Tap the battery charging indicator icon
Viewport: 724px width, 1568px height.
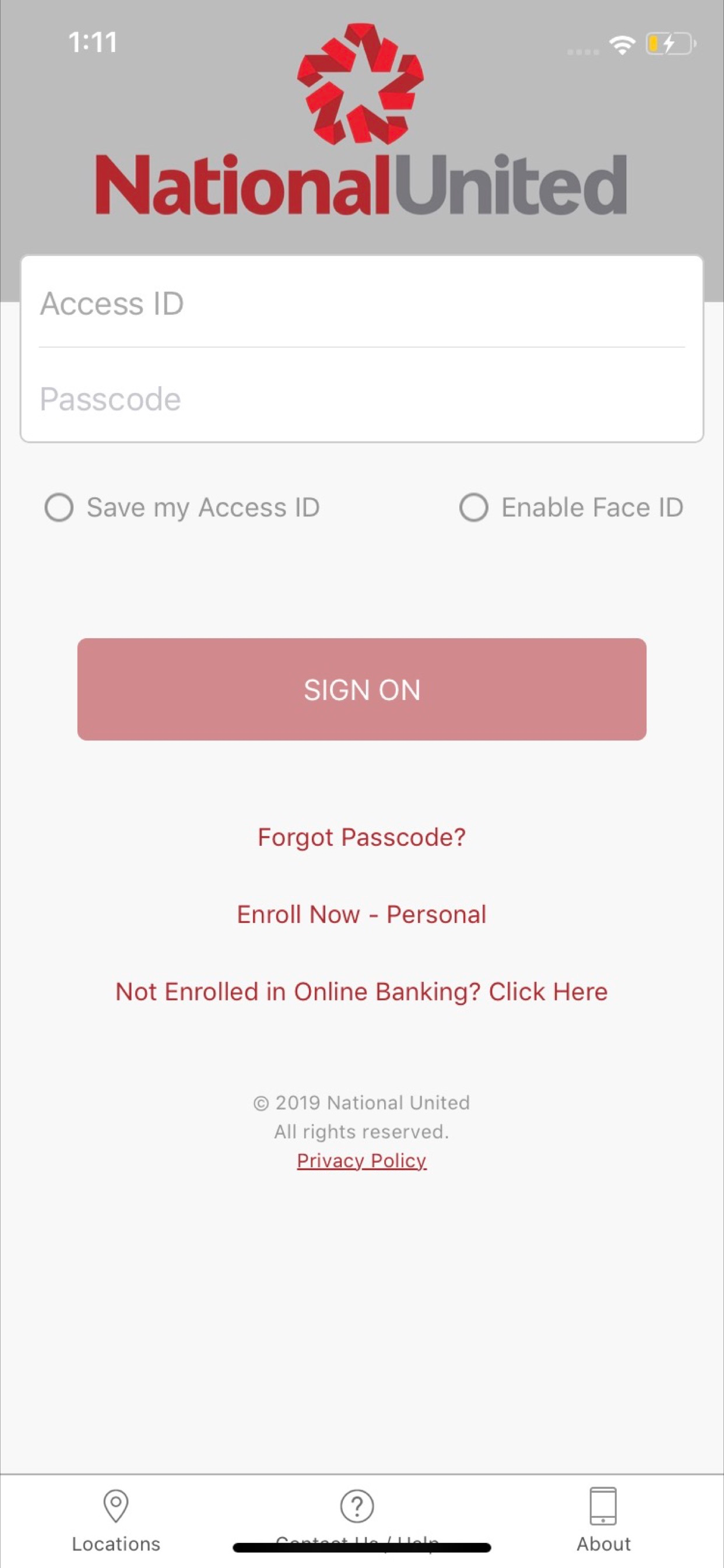click(x=668, y=43)
